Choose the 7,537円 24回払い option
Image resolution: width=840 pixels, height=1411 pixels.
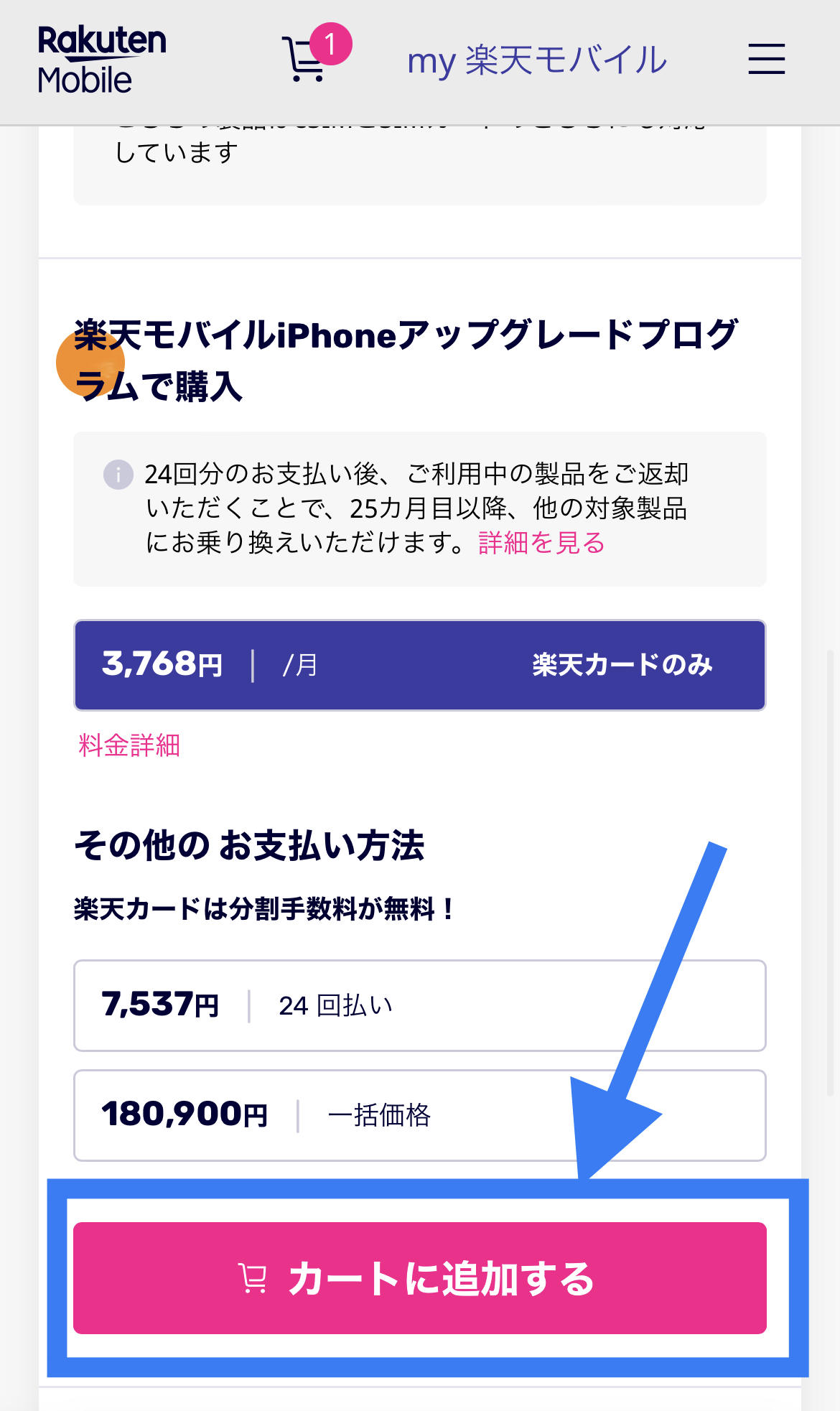pyautogui.click(x=419, y=1005)
